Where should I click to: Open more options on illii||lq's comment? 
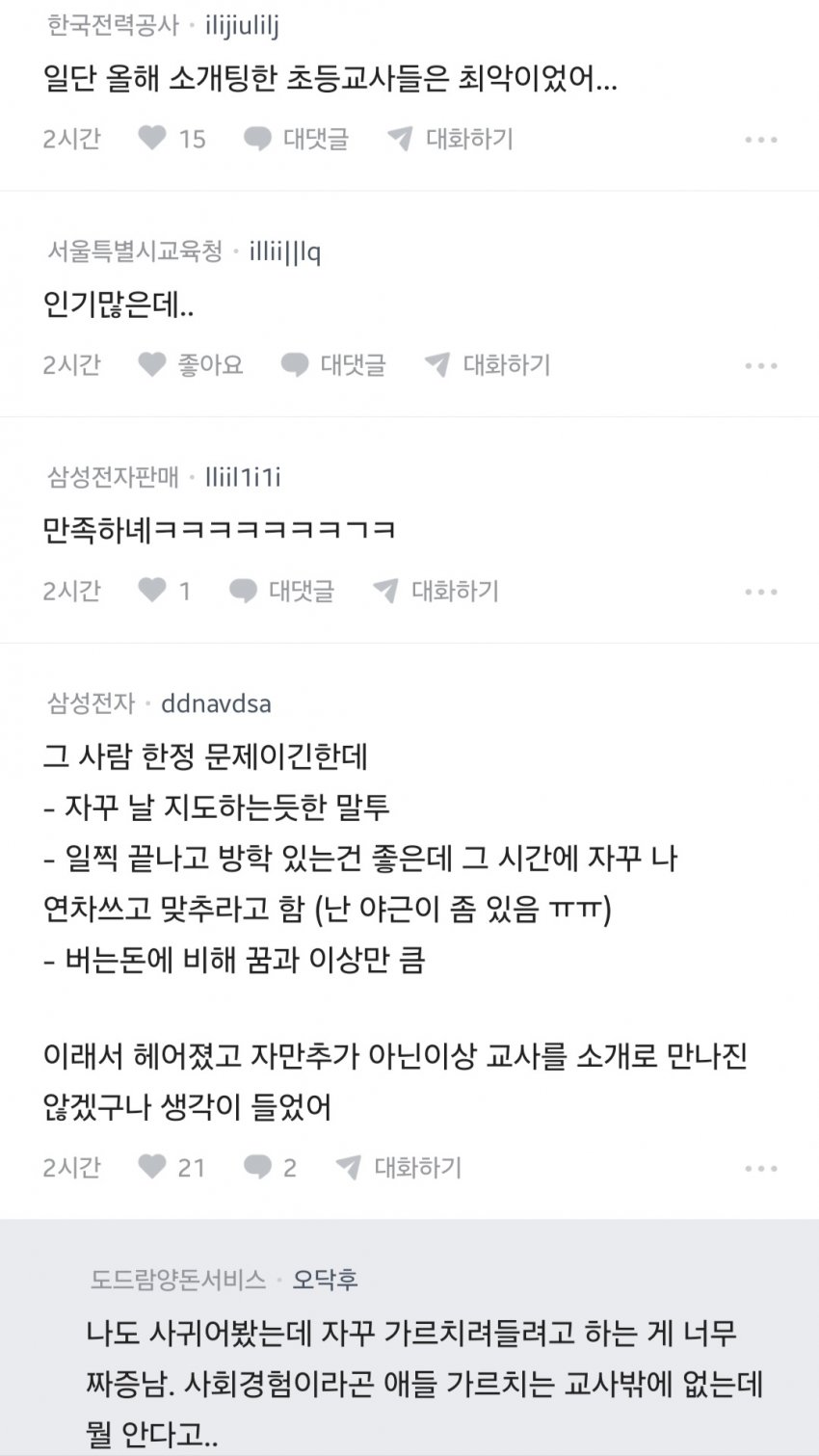point(760,365)
